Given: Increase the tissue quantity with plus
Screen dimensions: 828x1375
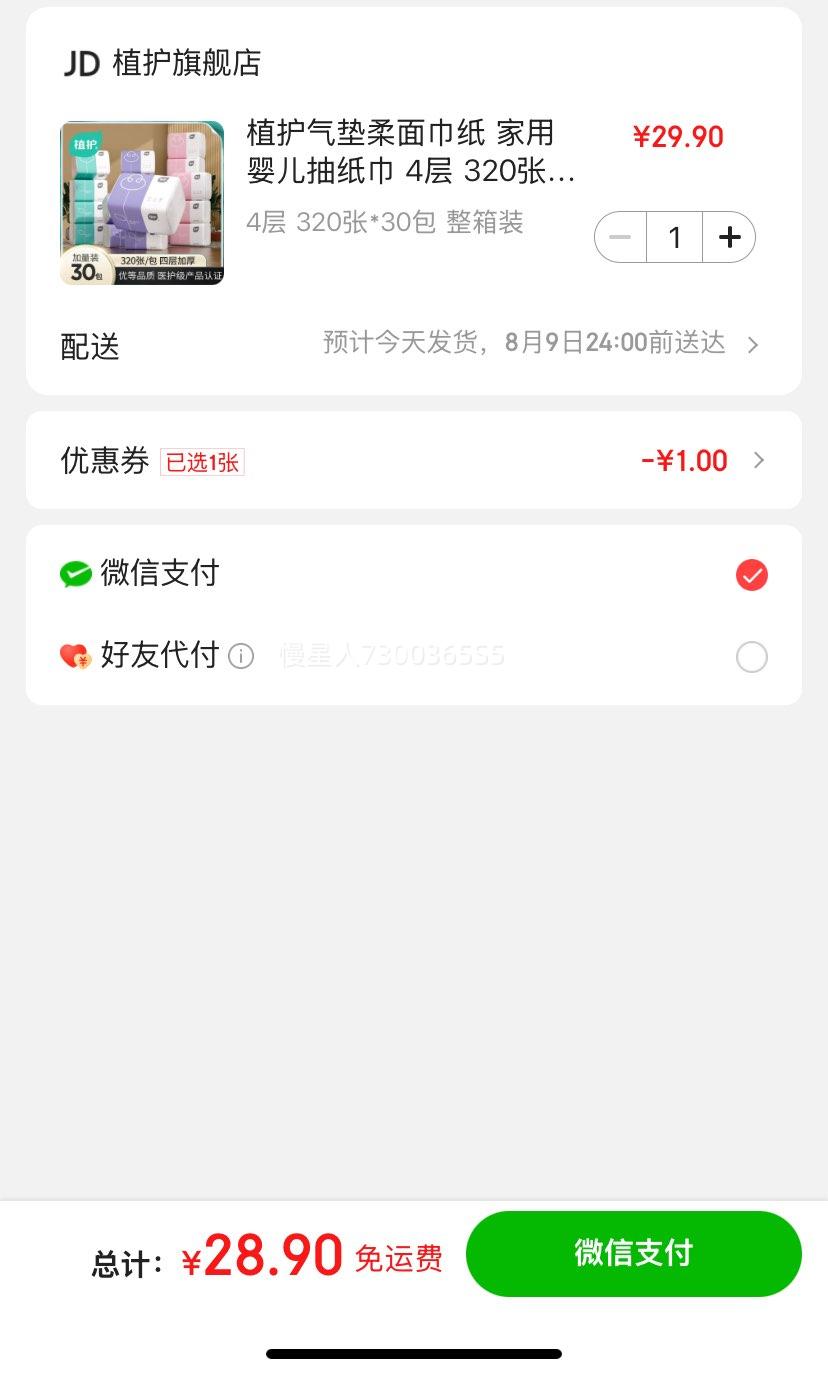Looking at the screenshot, I should (729, 237).
